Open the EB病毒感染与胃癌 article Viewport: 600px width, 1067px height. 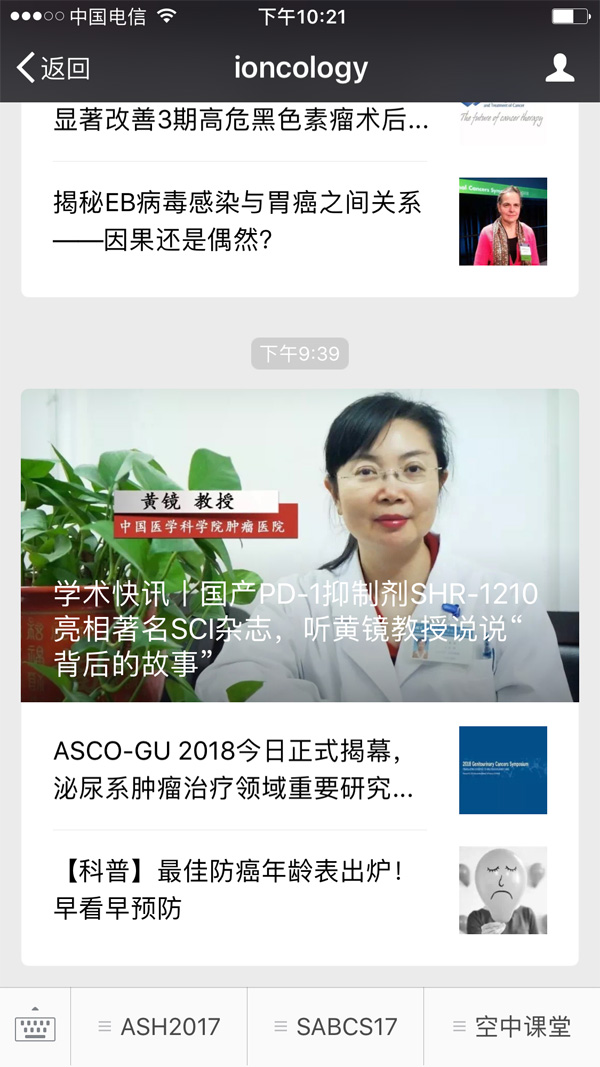click(x=238, y=221)
